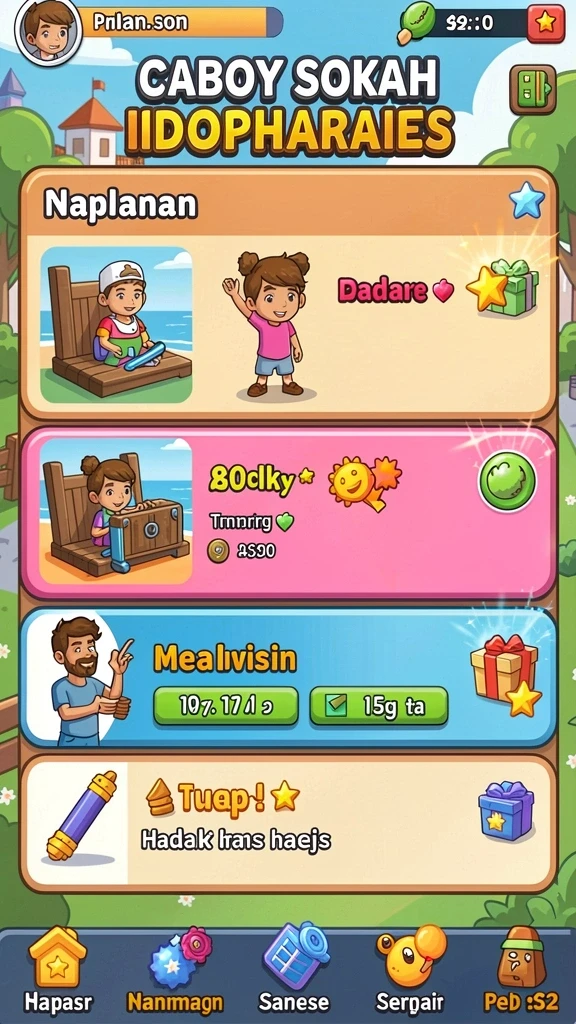Claim the Dadare gift box reward
The image size is (576, 1024).
pos(503,285)
